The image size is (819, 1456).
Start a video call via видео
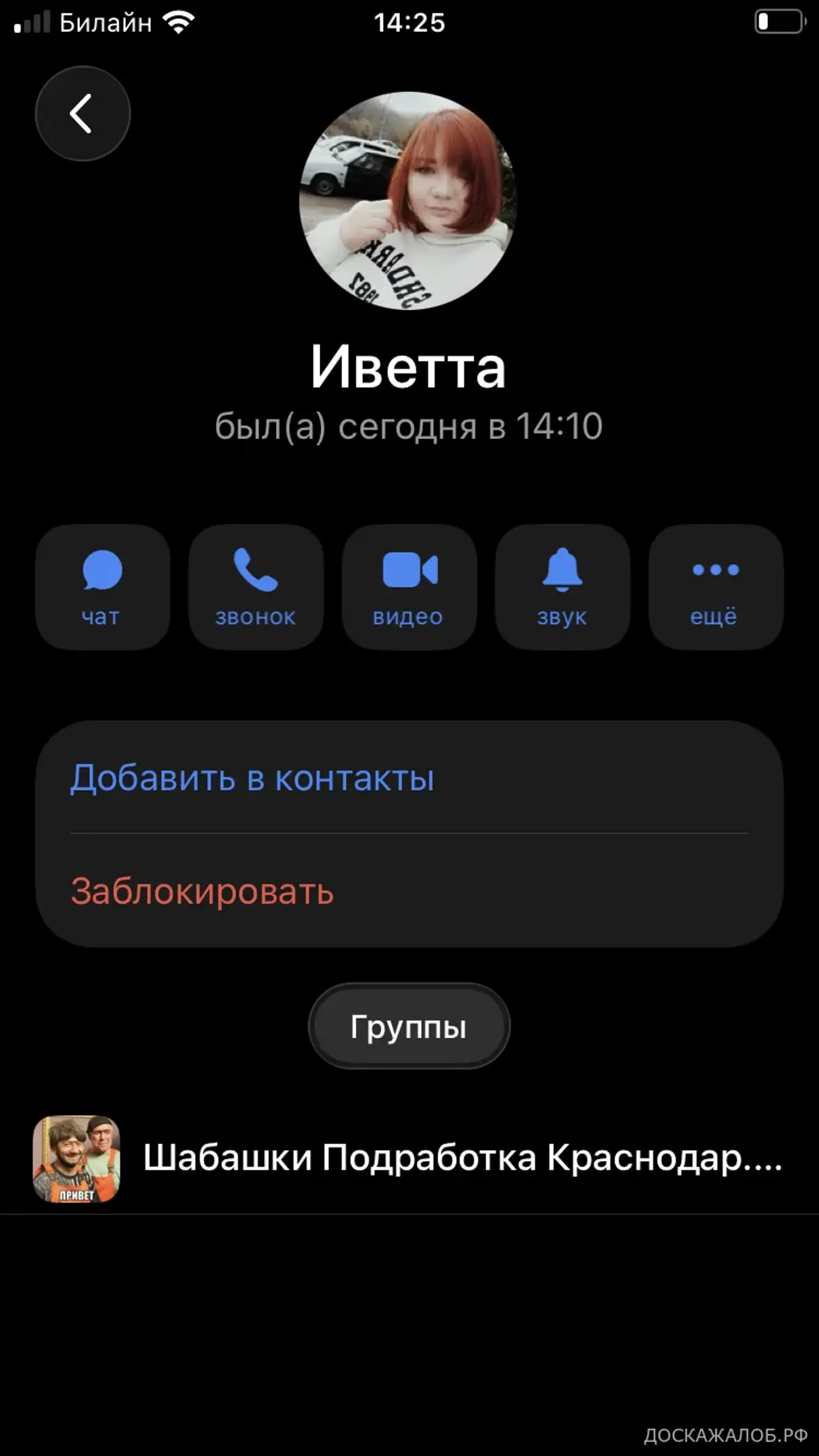point(409,587)
